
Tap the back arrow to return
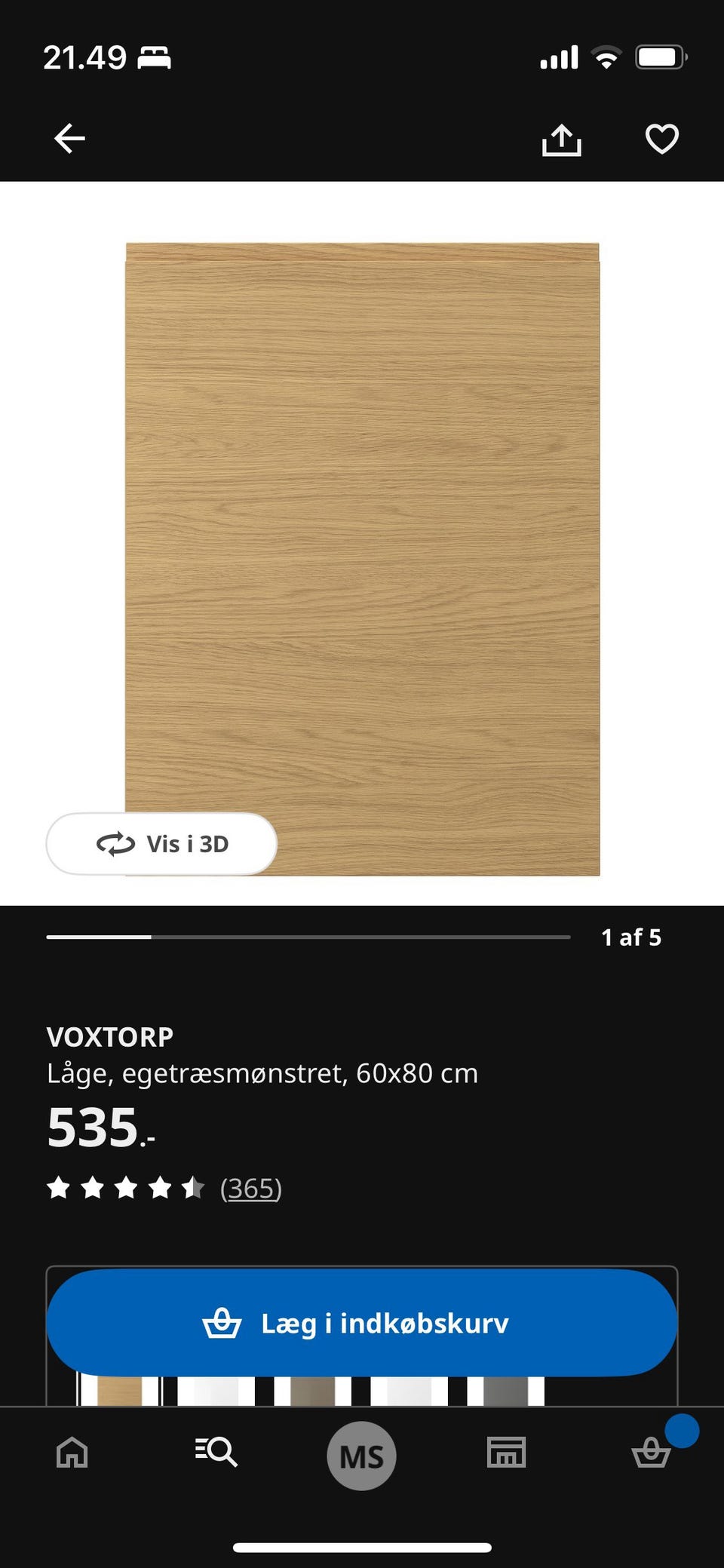tap(69, 138)
